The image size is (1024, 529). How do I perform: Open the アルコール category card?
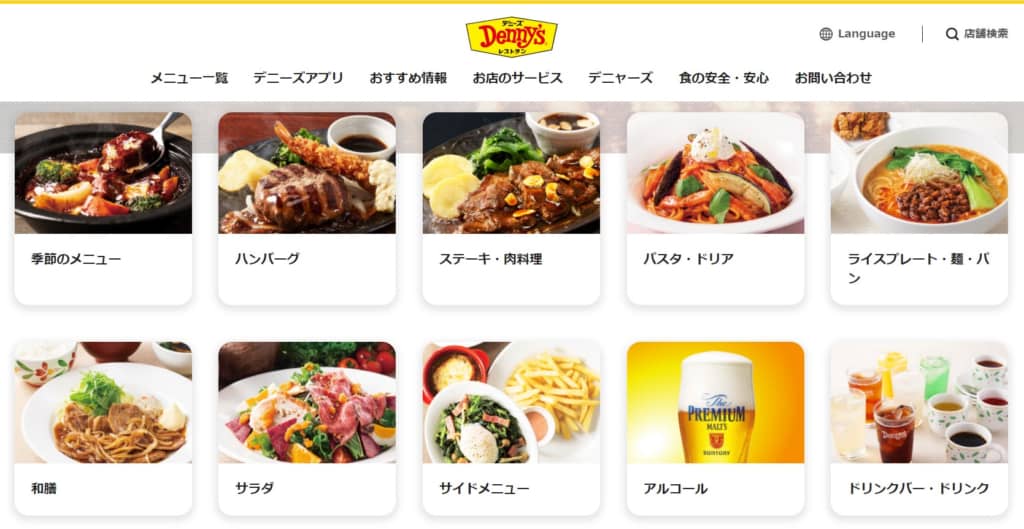(715, 428)
